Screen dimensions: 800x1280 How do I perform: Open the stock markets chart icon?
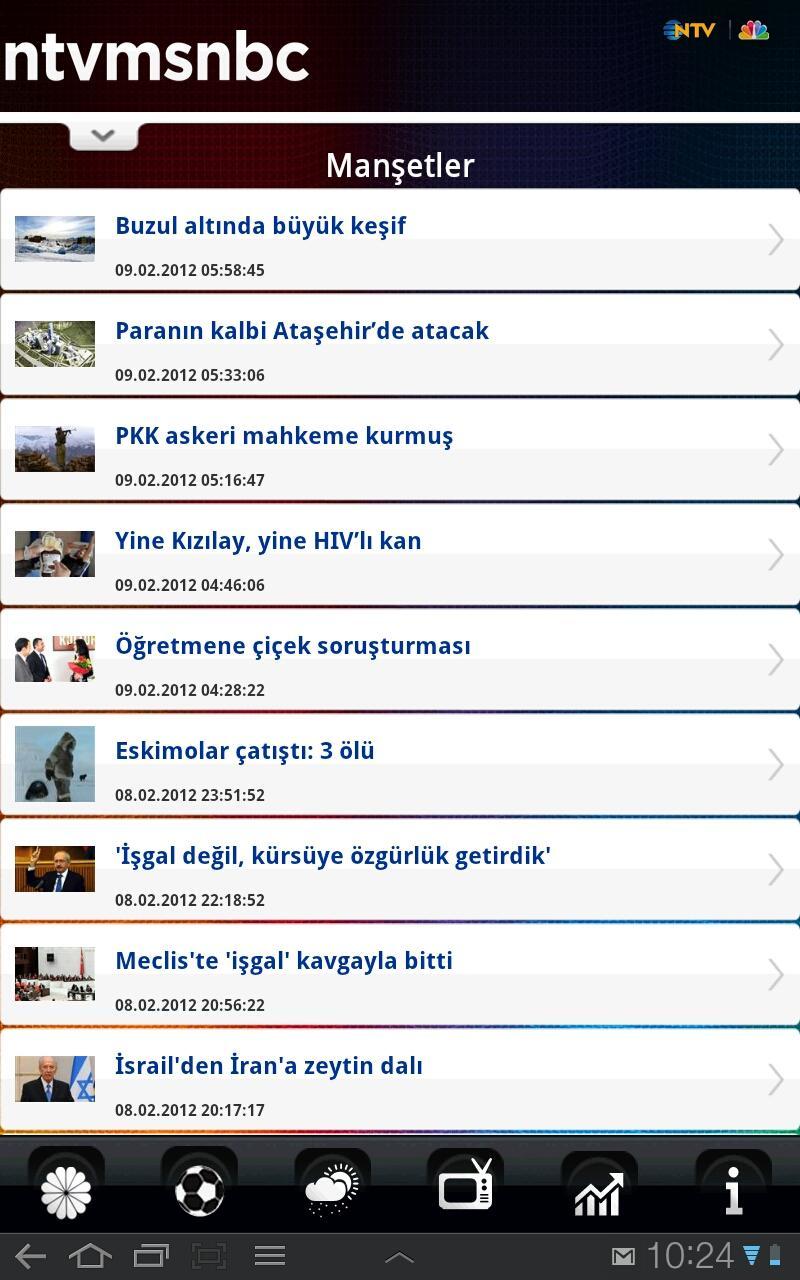(599, 1188)
